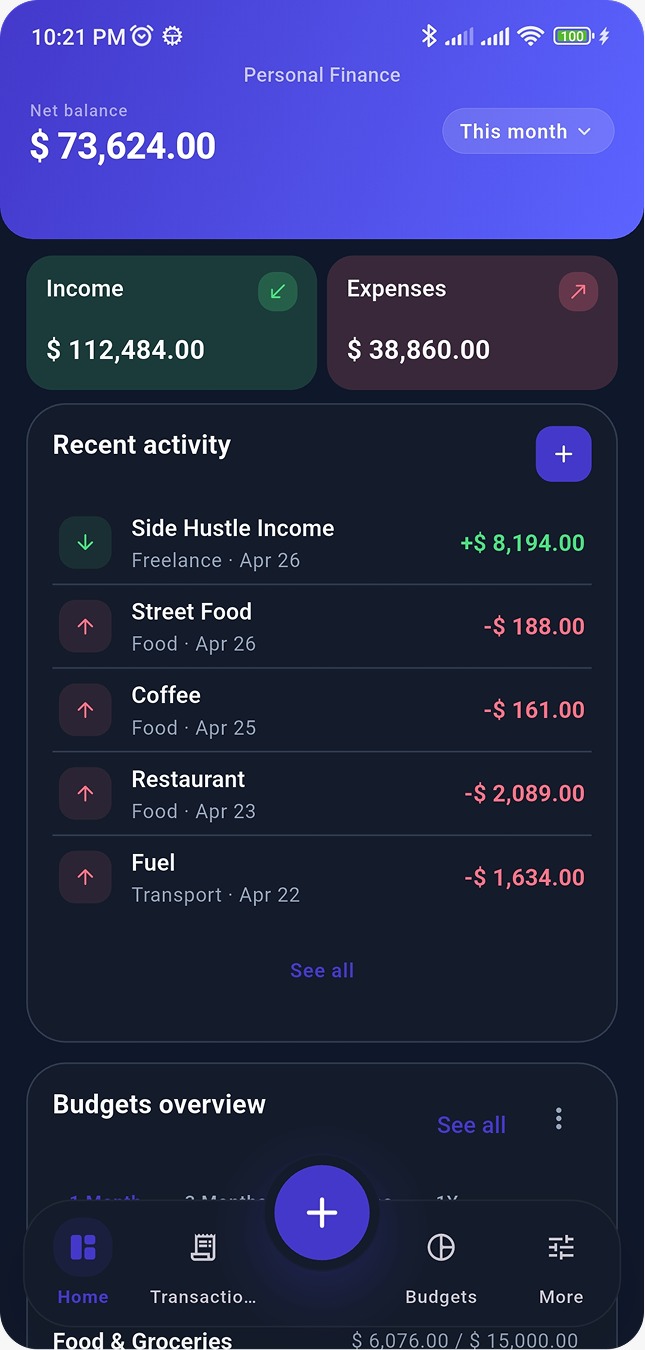
Task: Tap the central floating add button
Action: click(x=322, y=1213)
